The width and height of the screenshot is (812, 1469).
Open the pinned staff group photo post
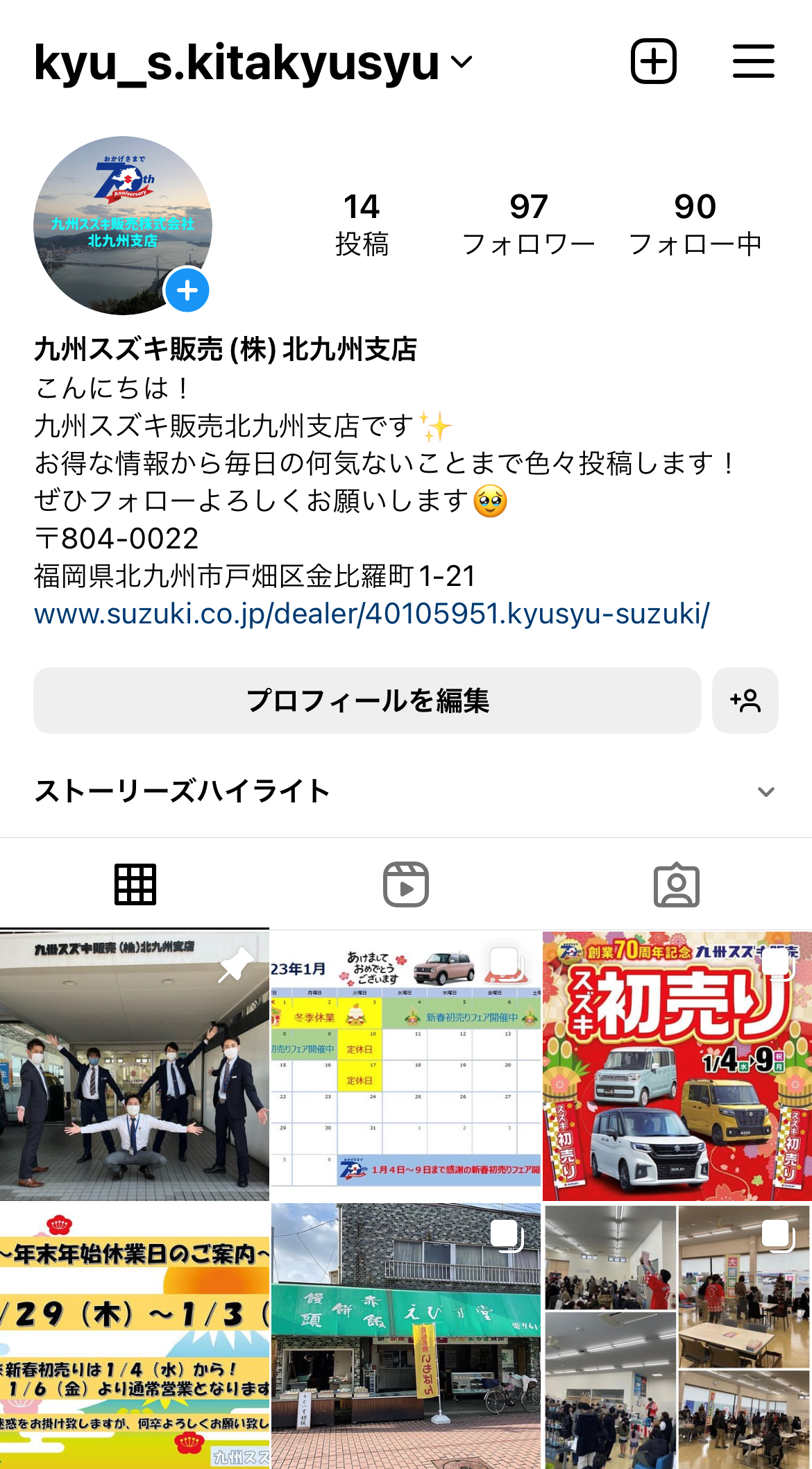135,1066
